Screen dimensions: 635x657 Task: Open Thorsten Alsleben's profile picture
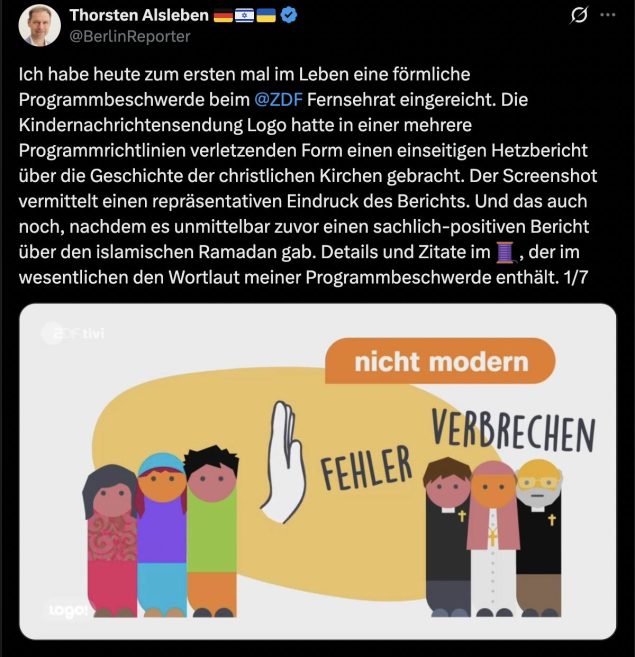(x=39, y=27)
